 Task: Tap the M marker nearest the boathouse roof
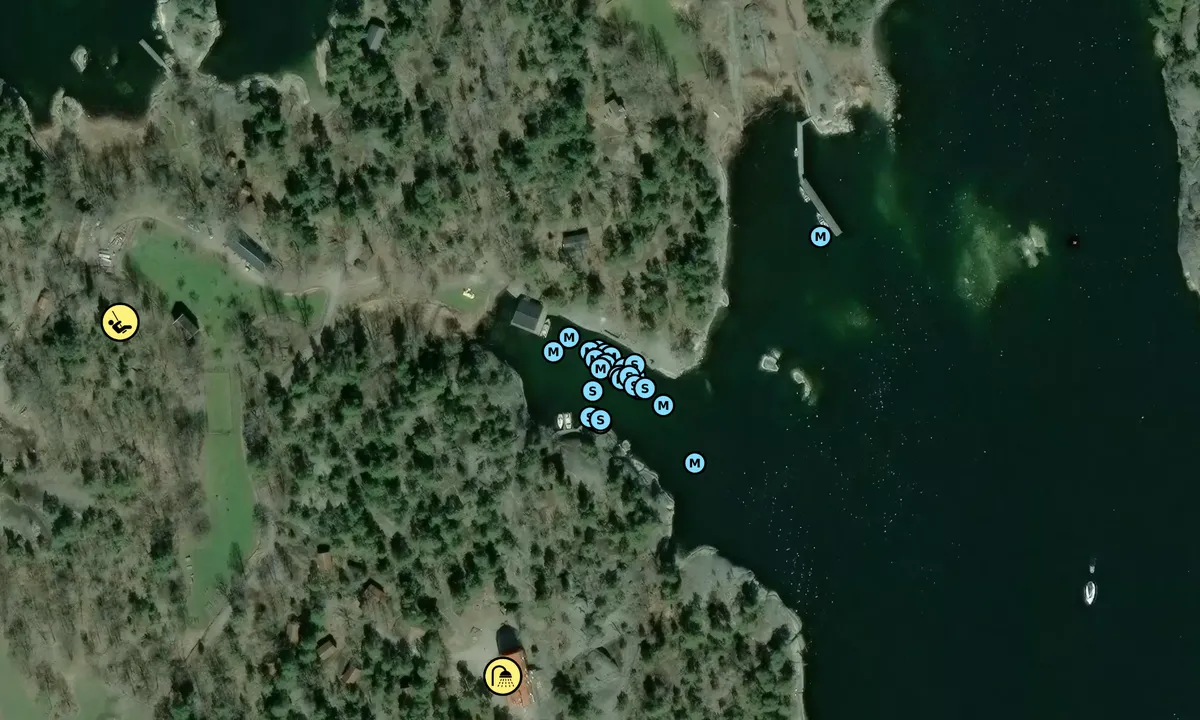click(569, 337)
